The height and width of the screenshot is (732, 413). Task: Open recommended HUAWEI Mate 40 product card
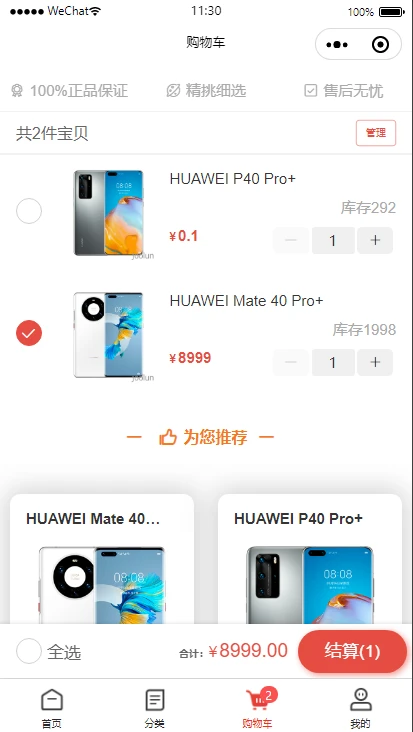coord(102,559)
